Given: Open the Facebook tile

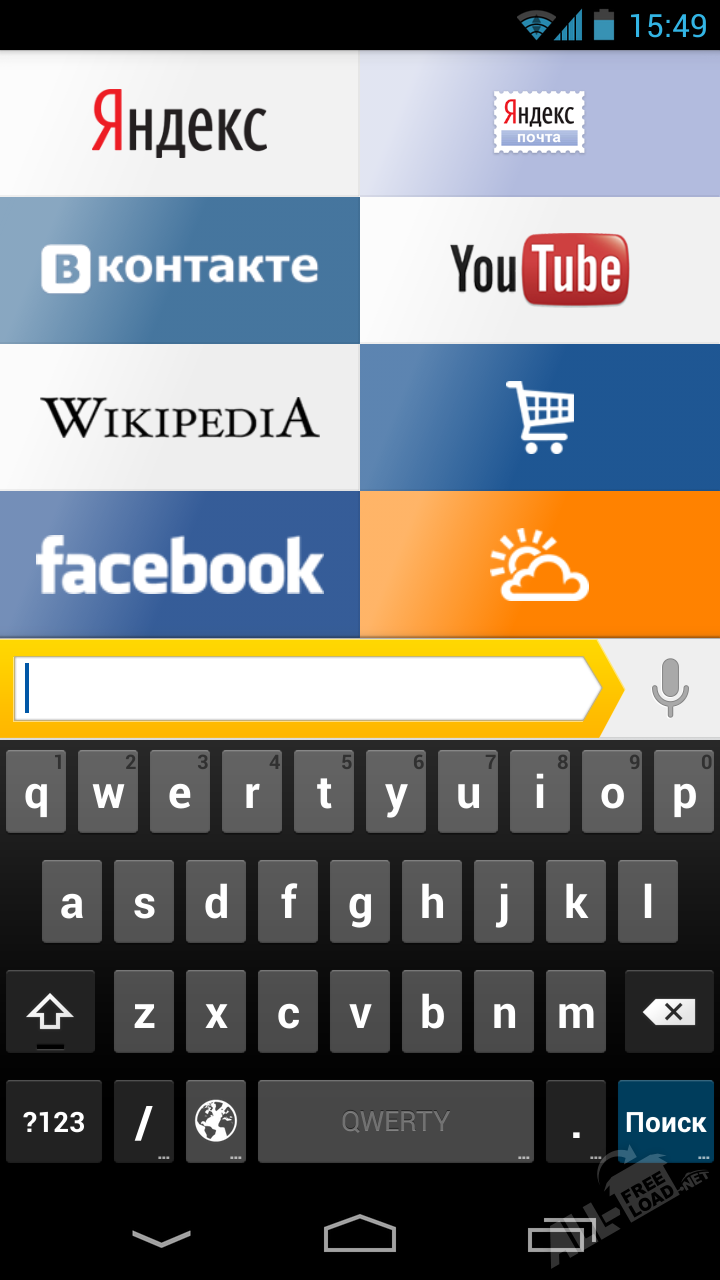Looking at the screenshot, I should point(179,564).
